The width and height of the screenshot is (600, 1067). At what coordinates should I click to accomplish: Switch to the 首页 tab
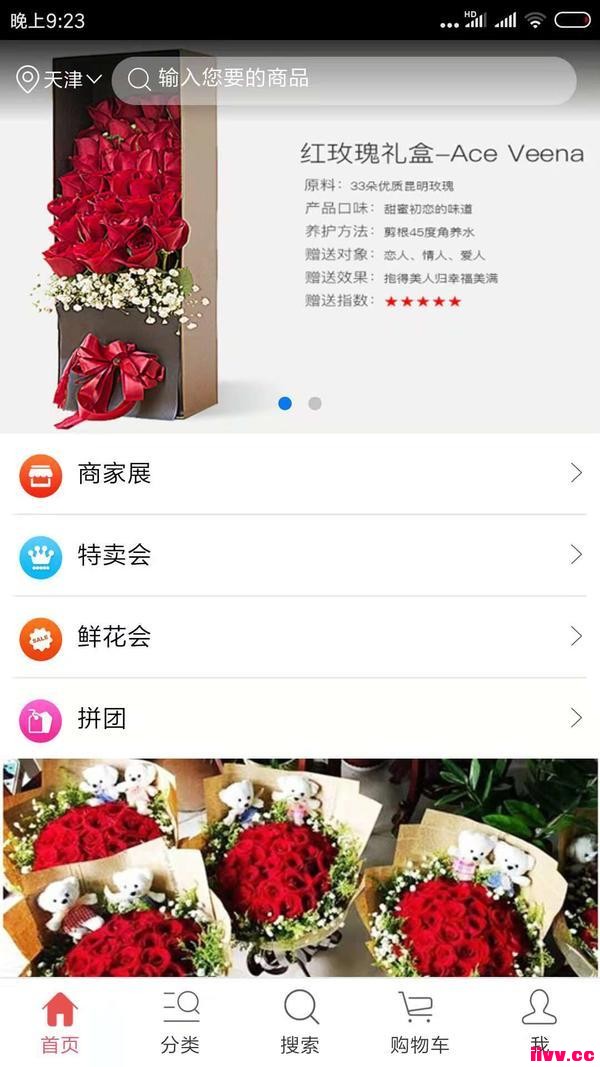click(x=60, y=1022)
